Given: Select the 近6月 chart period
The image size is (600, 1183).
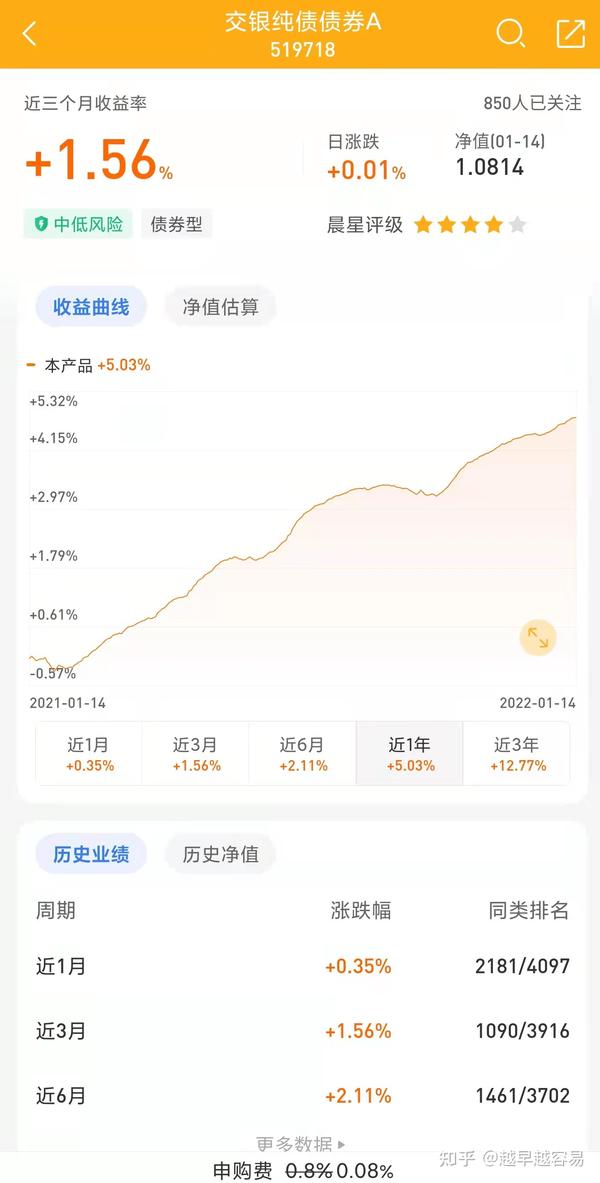Looking at the screenshot, I should (x=303, y=754).
